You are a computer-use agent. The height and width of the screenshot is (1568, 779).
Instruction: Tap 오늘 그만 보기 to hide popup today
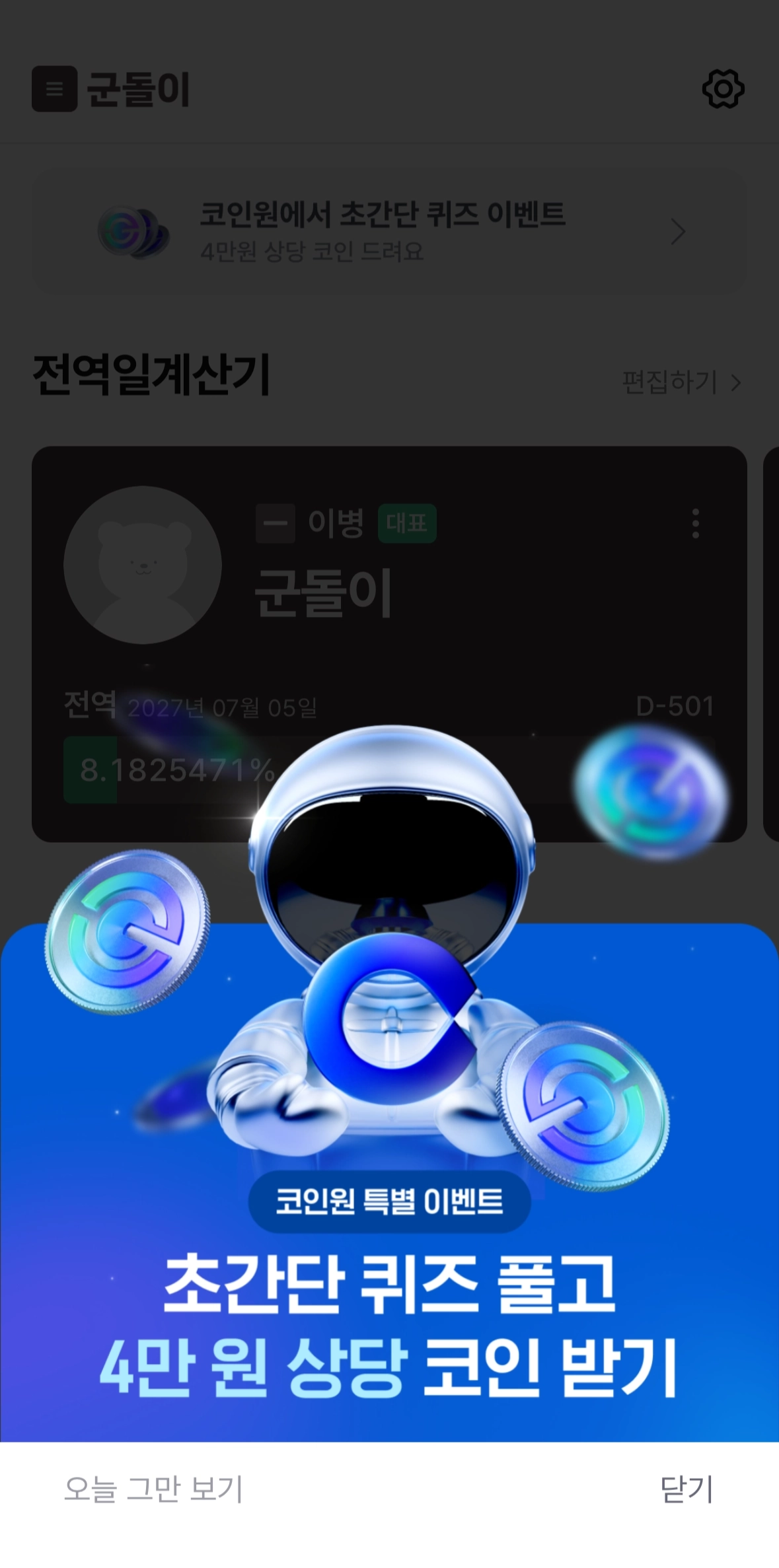tap(153, 1489)
